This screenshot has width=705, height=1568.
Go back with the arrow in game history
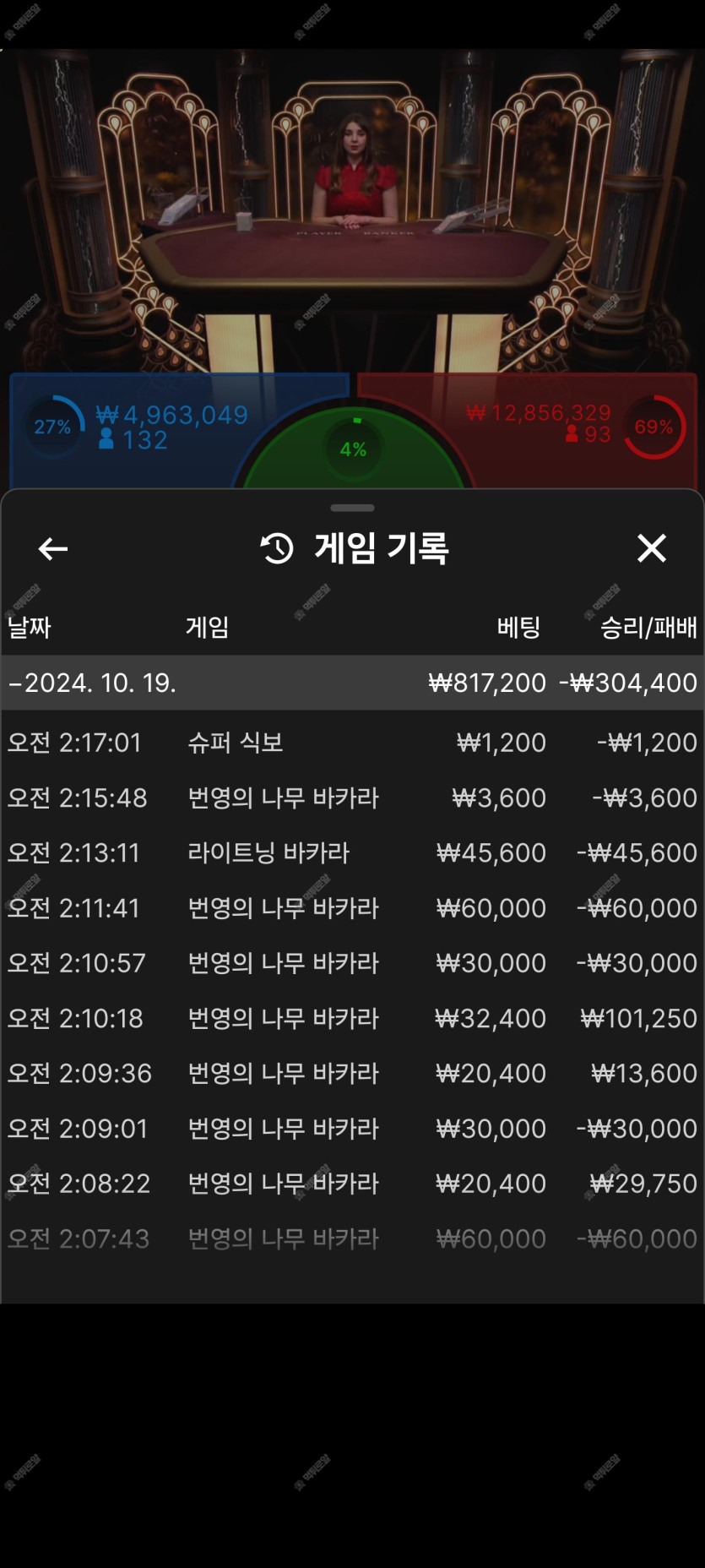(x=53, y=549)
